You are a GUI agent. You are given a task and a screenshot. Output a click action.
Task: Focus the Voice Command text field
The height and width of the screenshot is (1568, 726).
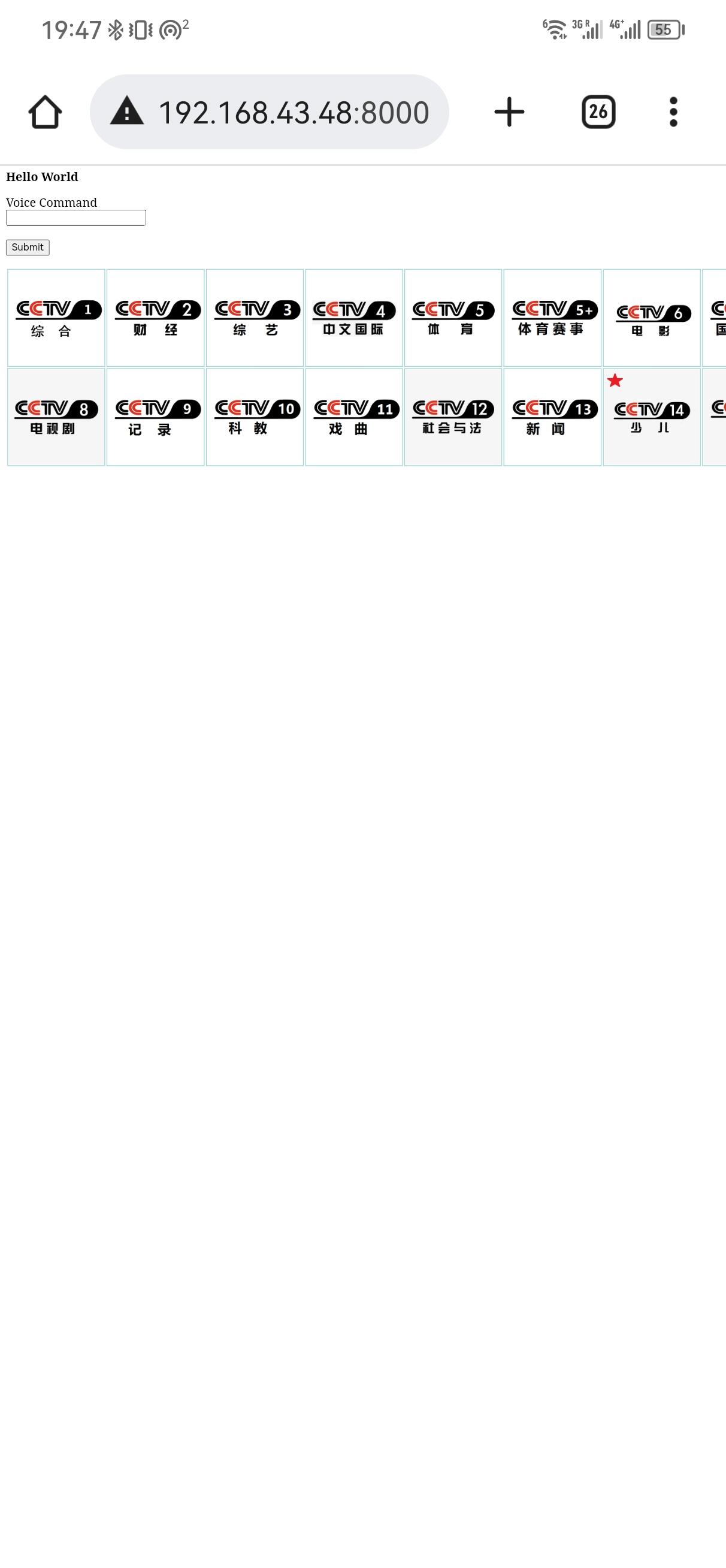pyautogui.click(x=76, y=218)
